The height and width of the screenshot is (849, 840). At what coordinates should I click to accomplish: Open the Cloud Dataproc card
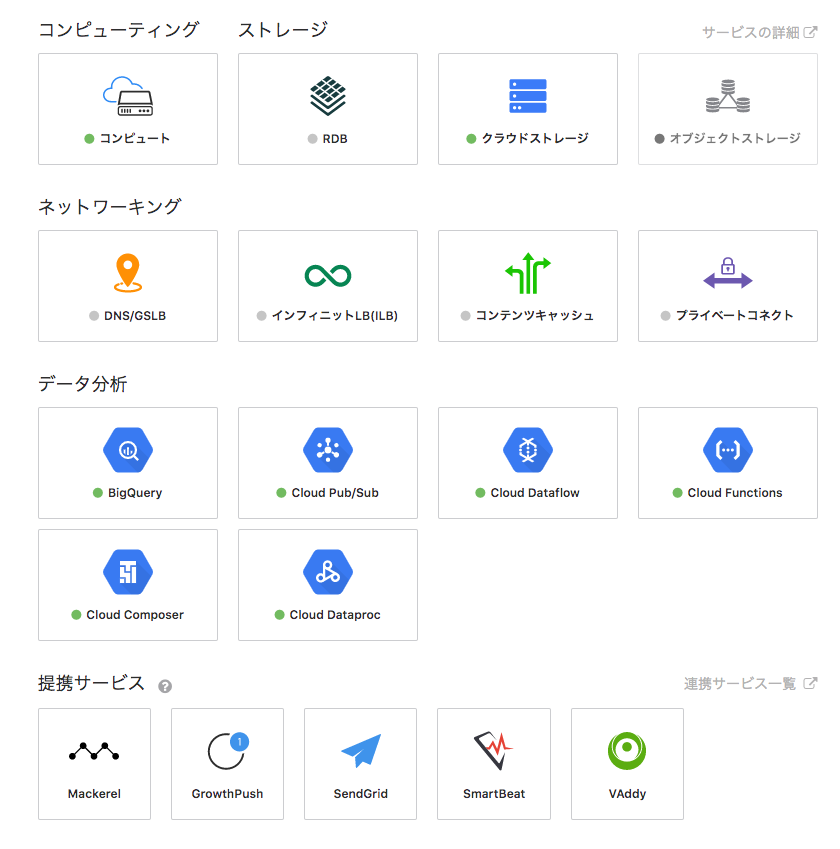click(328, 585)
